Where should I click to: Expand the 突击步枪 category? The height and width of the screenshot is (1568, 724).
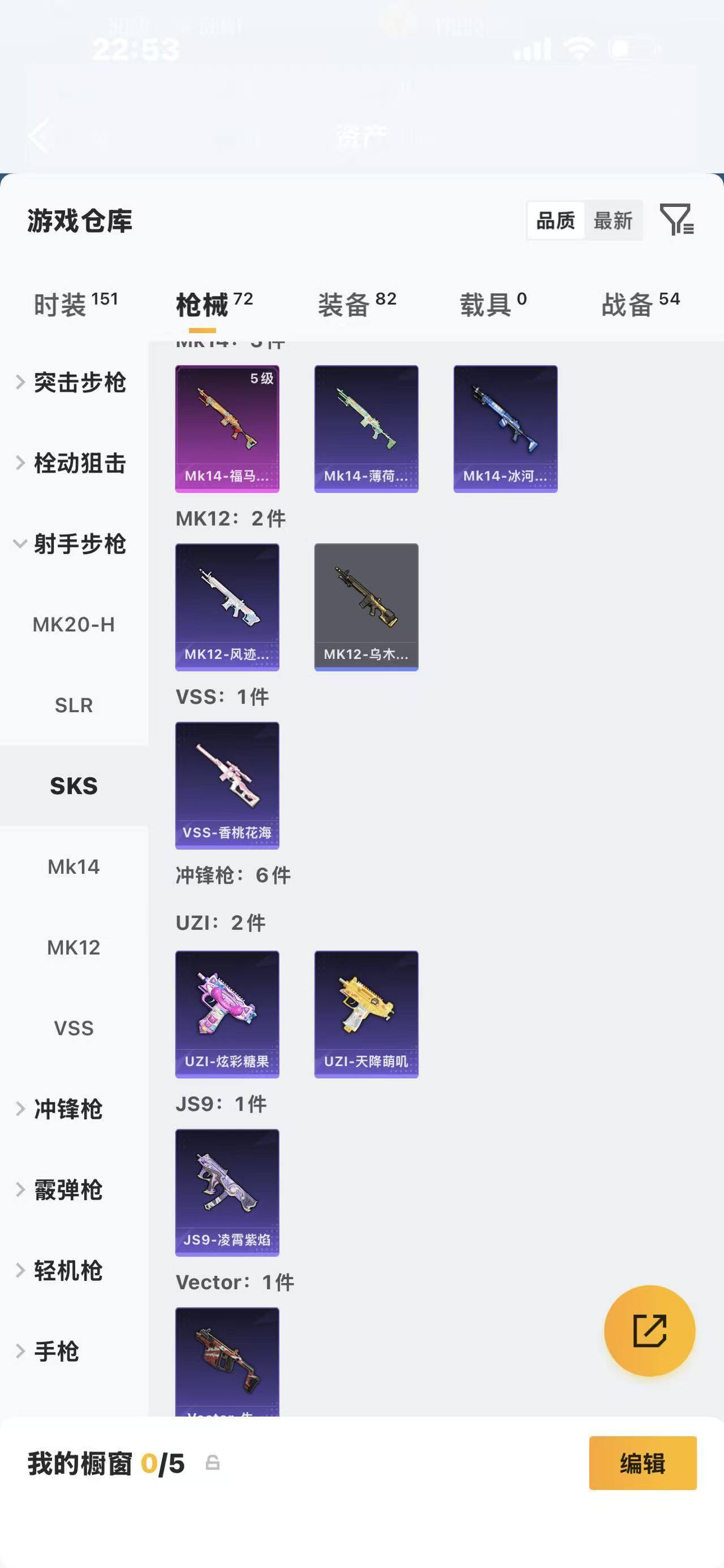coord(72,382)
